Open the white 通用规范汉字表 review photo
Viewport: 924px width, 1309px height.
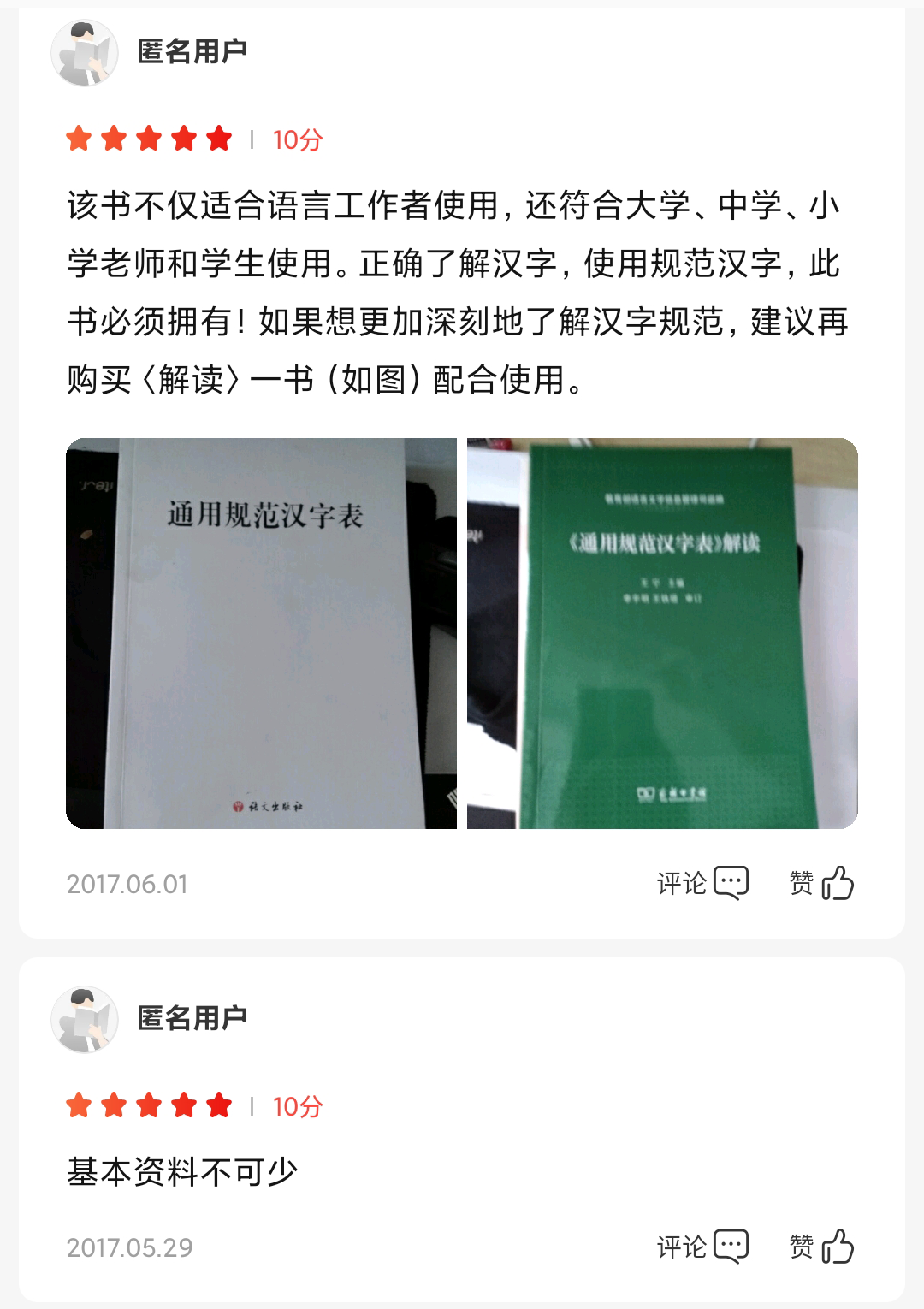pos(261,633)
